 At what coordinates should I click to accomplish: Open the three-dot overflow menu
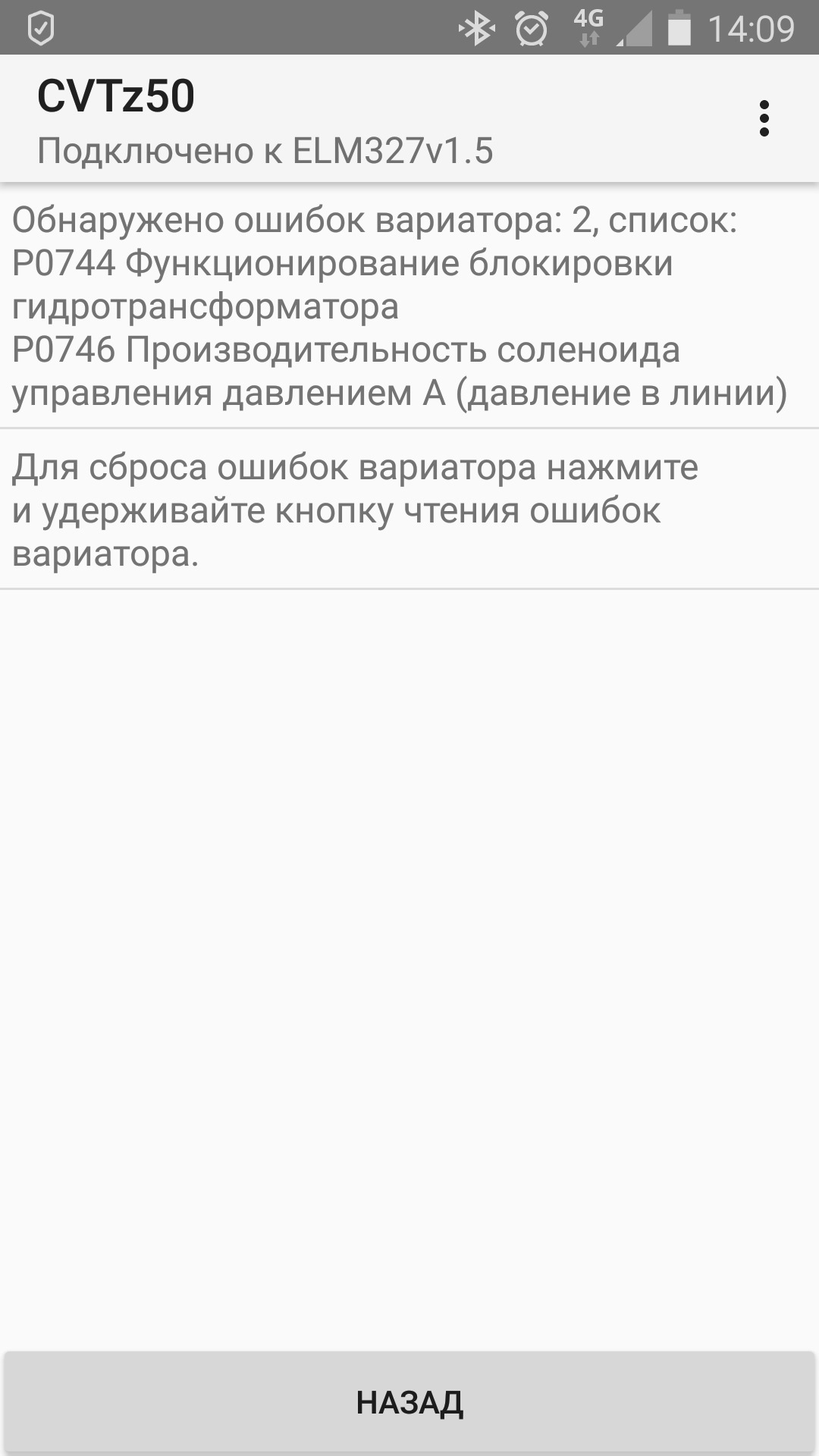pos(764,119)
